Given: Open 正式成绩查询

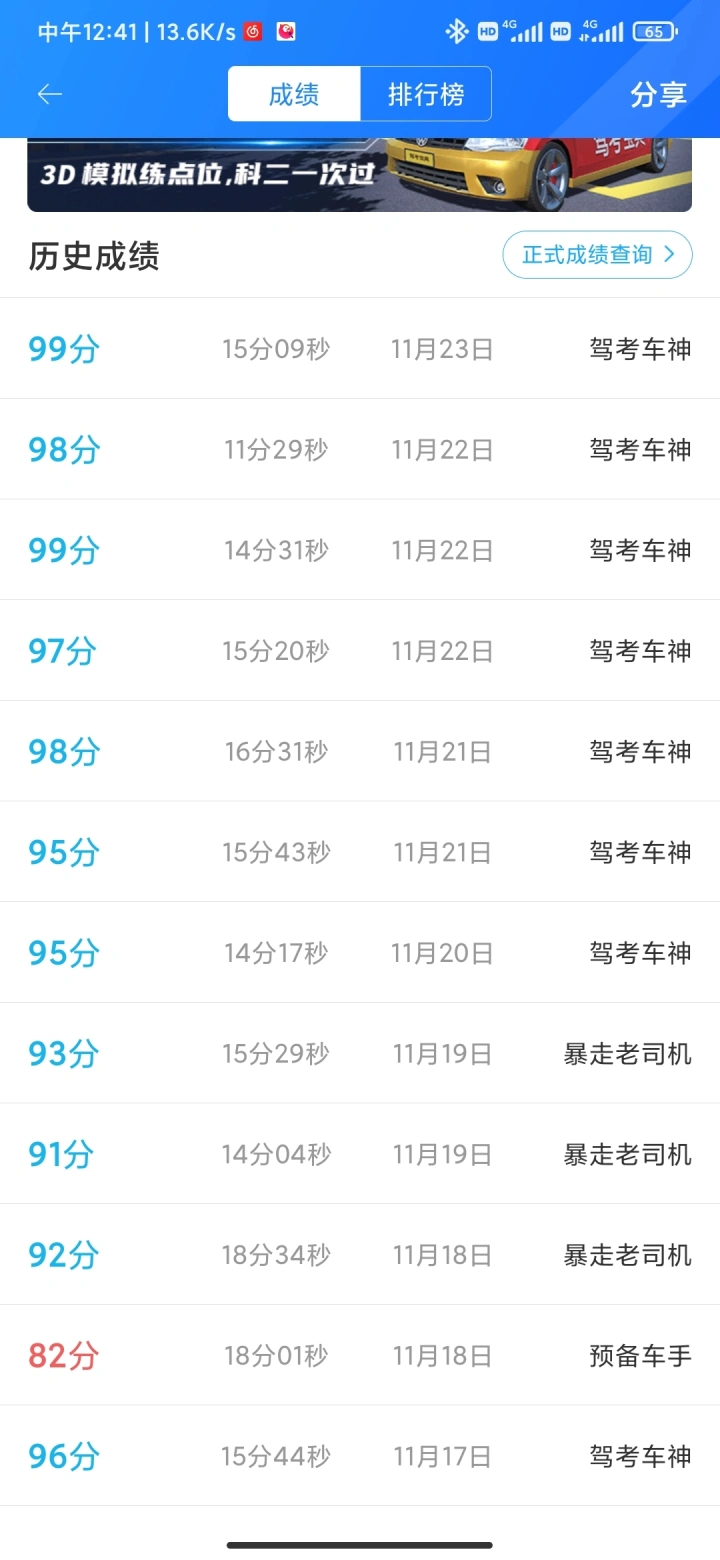Looking at the screenshot, I should 597,254.
